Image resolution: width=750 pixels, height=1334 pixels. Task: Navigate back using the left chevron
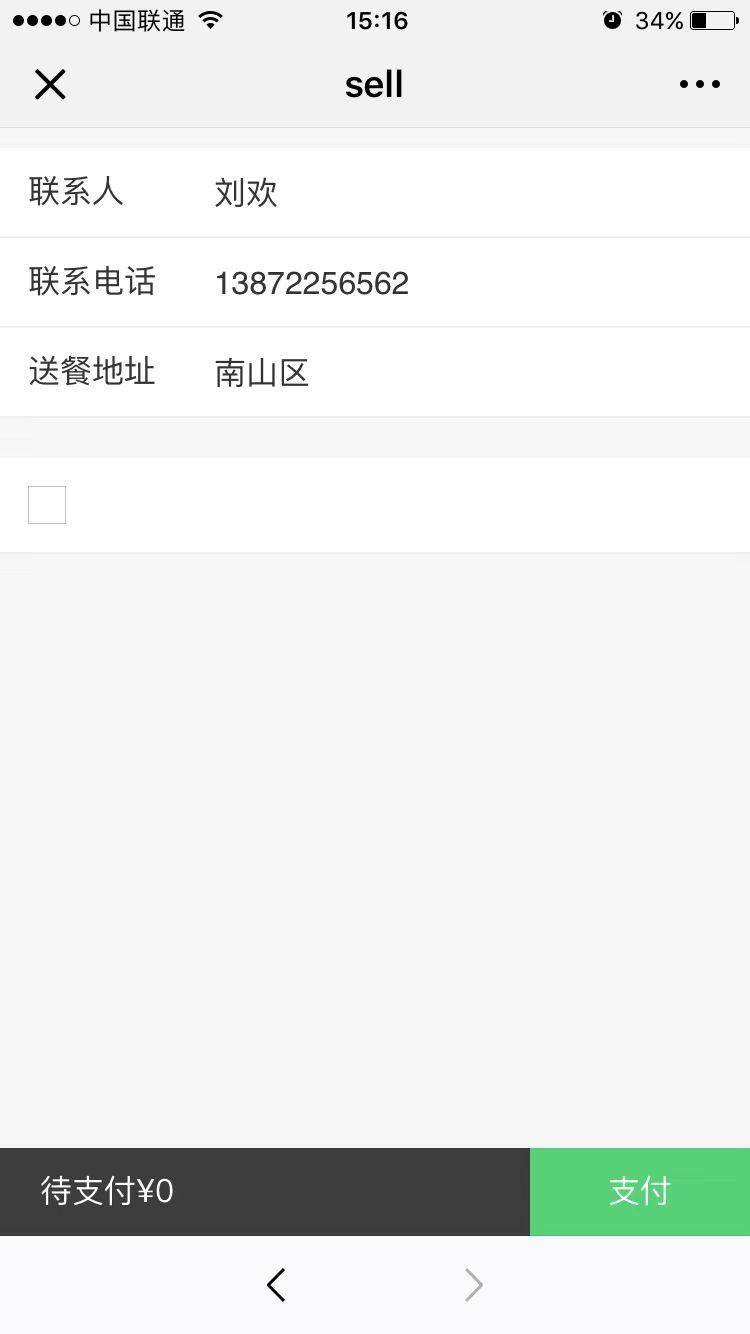[276, 1285]
